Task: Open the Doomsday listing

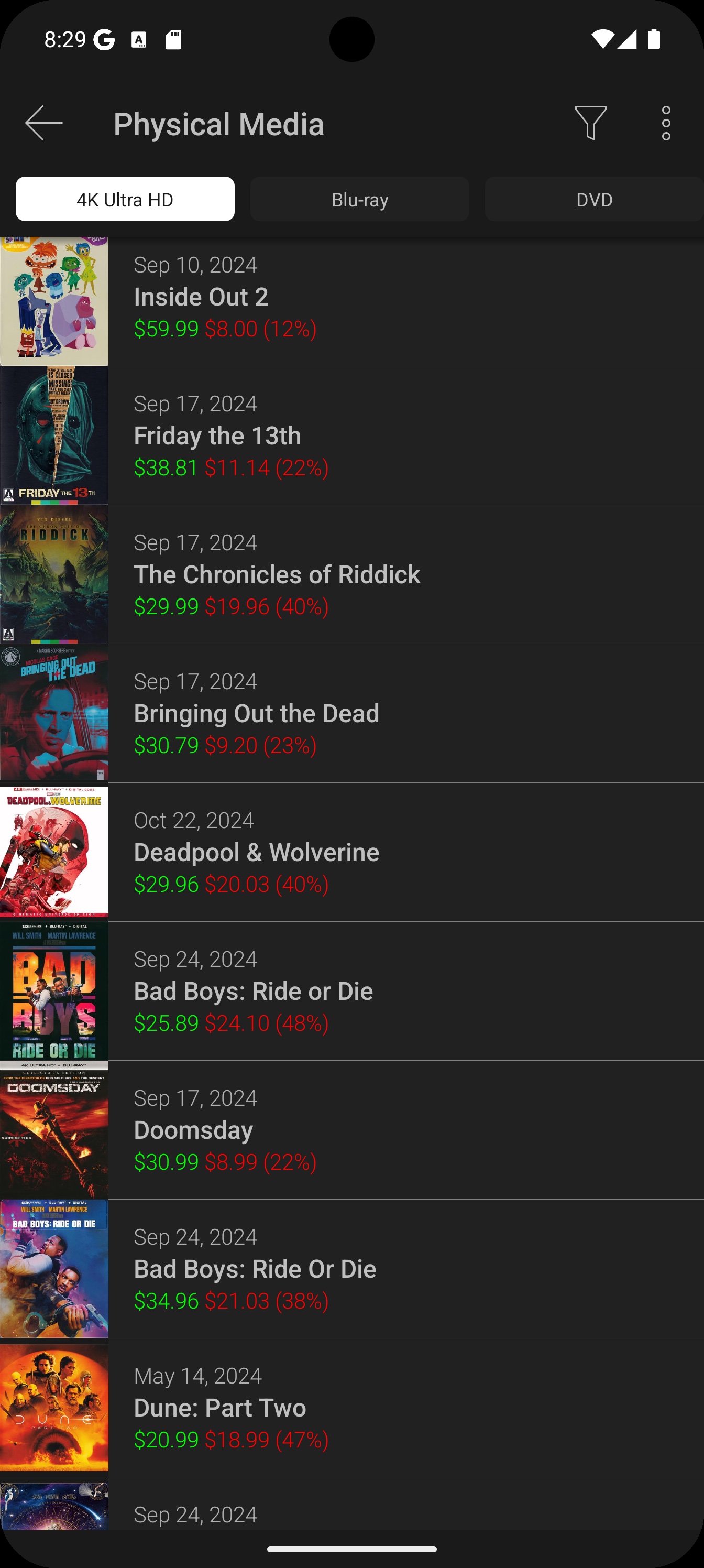Action: point(351,1130)
